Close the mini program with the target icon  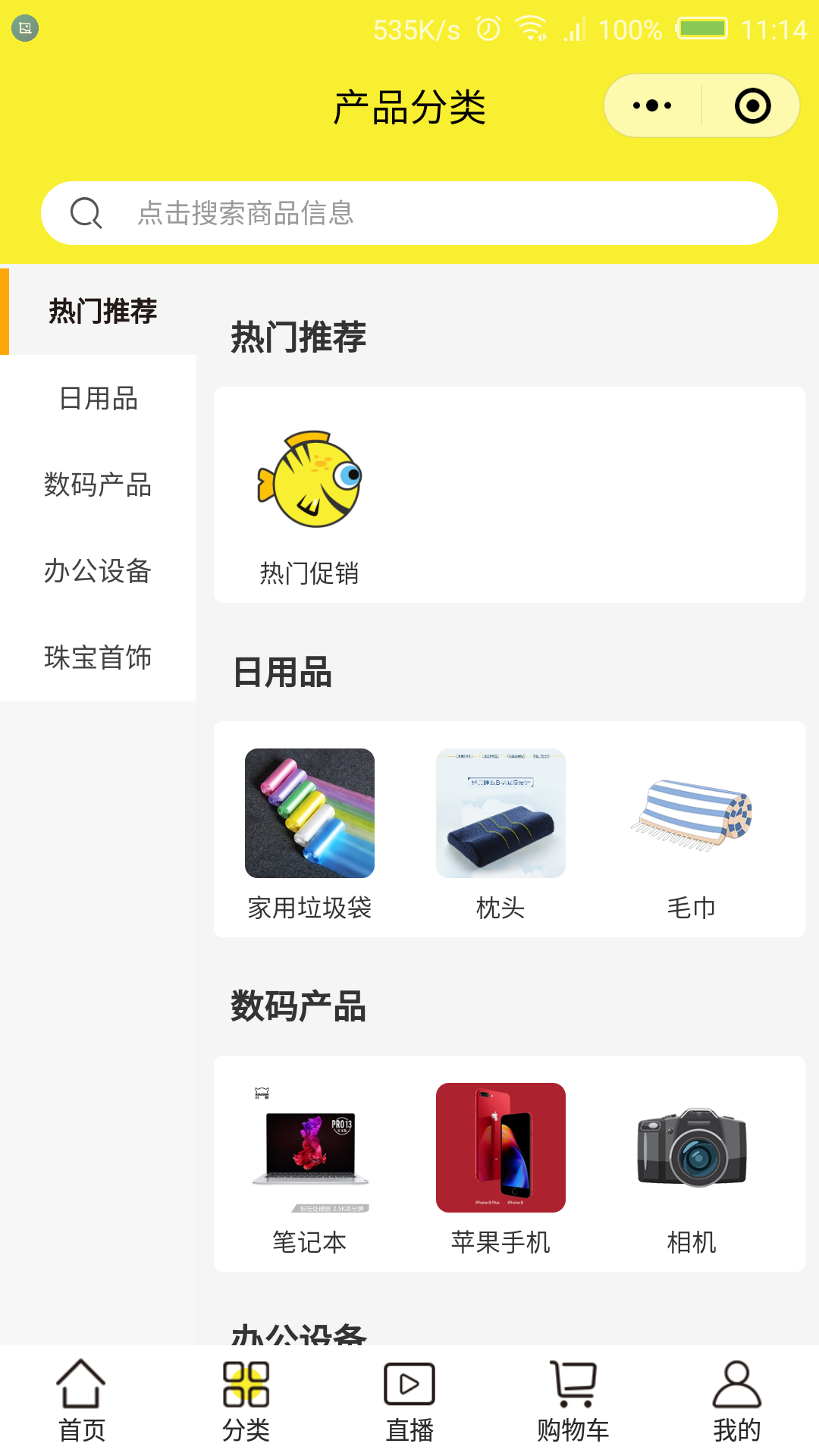click(x=752, y=105)
